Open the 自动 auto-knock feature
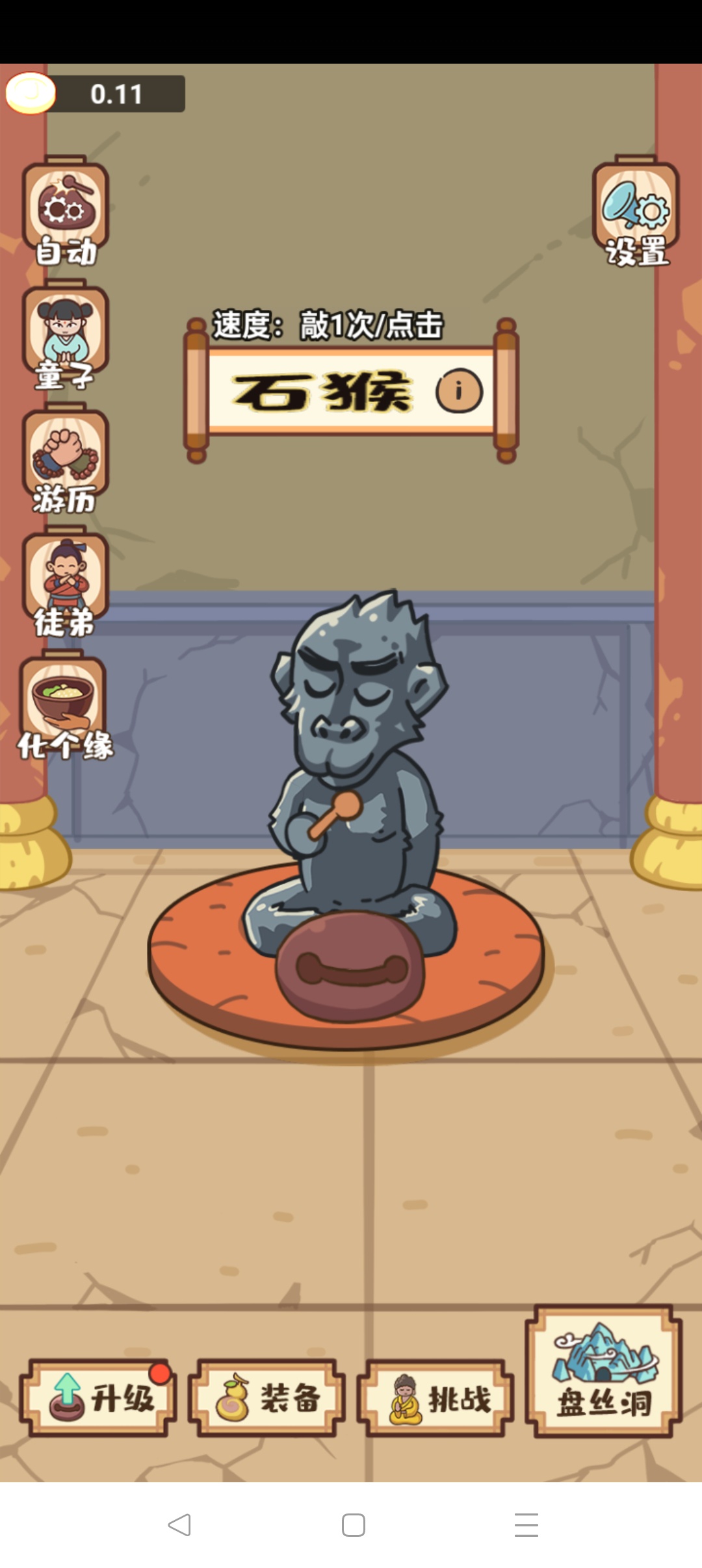 65,211
